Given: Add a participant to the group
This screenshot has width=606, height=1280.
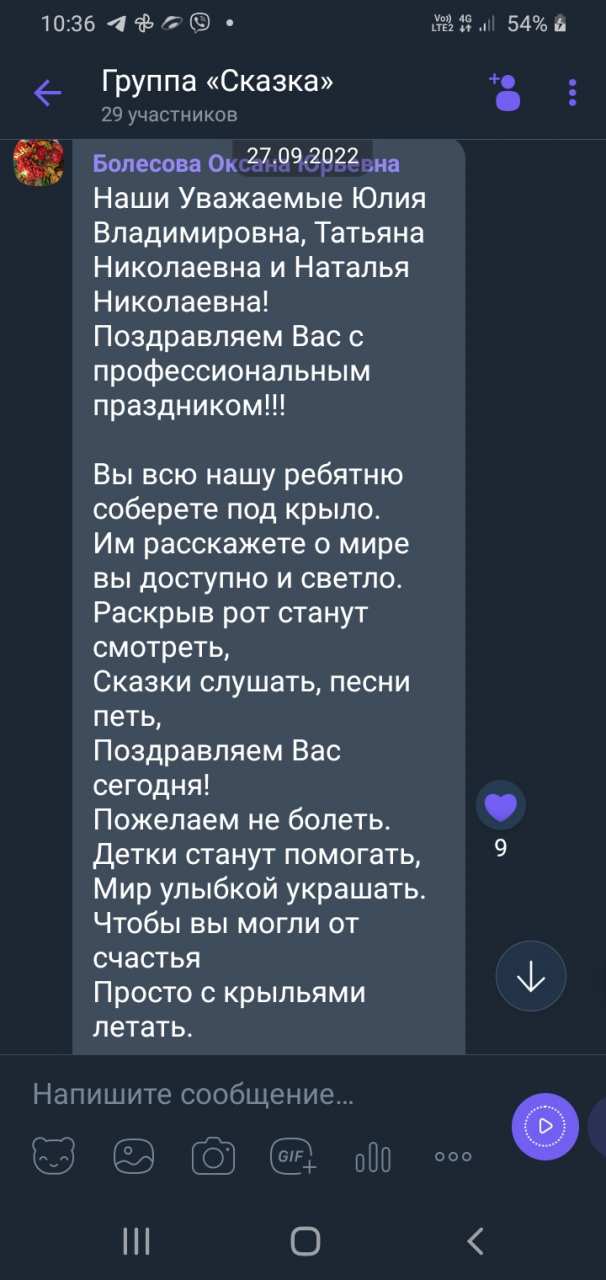Looking at the screenshot, I should point(505,92).
